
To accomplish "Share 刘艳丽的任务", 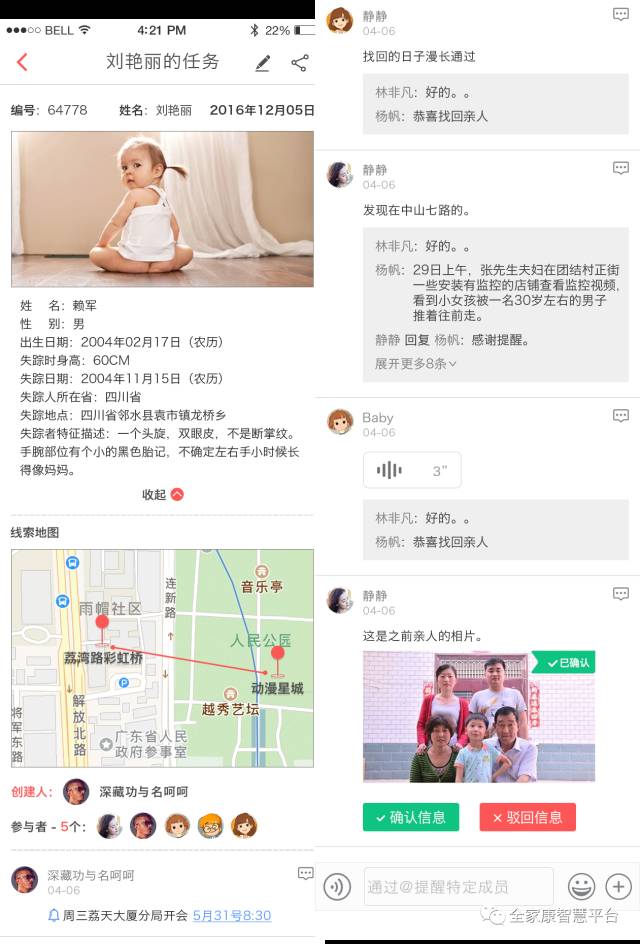I will tap(299, 63).
